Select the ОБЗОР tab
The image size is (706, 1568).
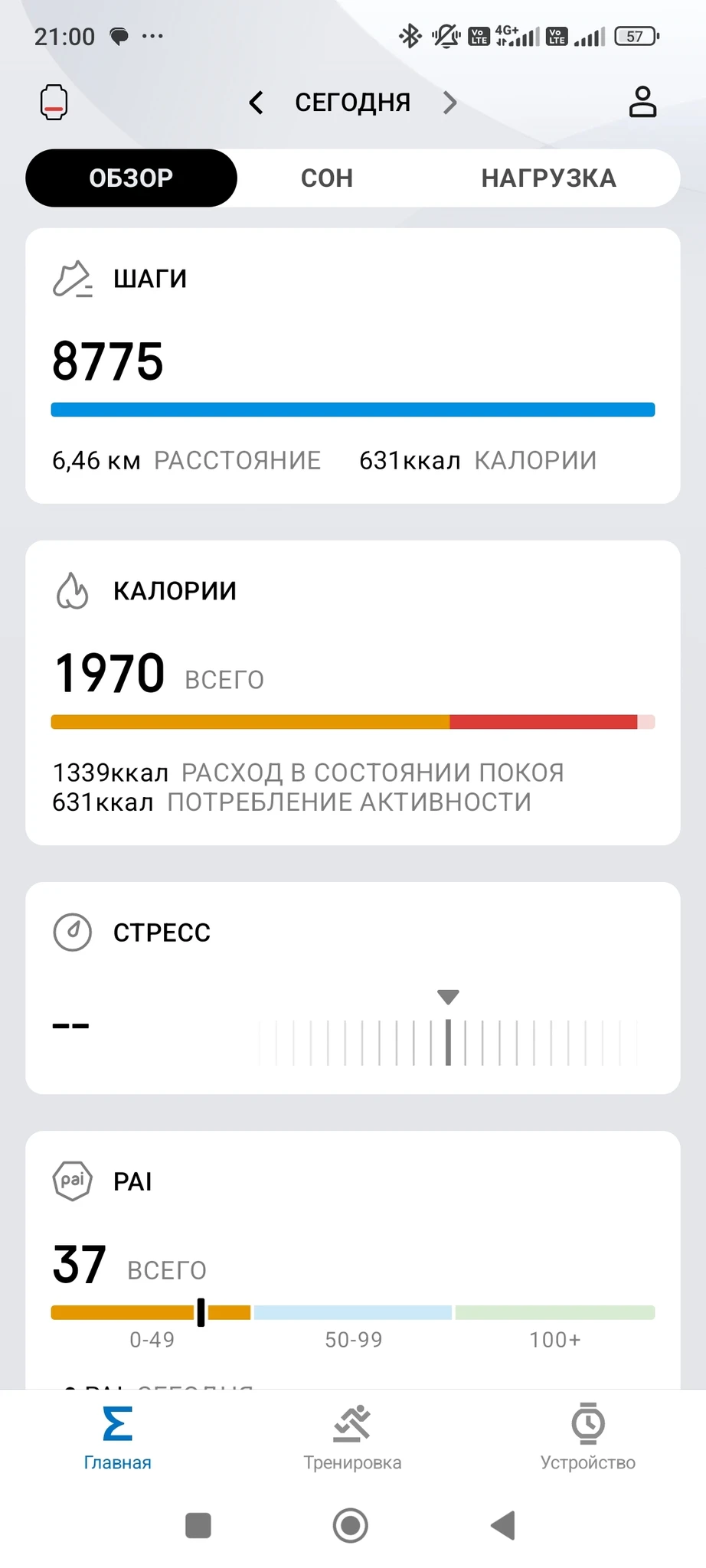click(x=131, y=178)
